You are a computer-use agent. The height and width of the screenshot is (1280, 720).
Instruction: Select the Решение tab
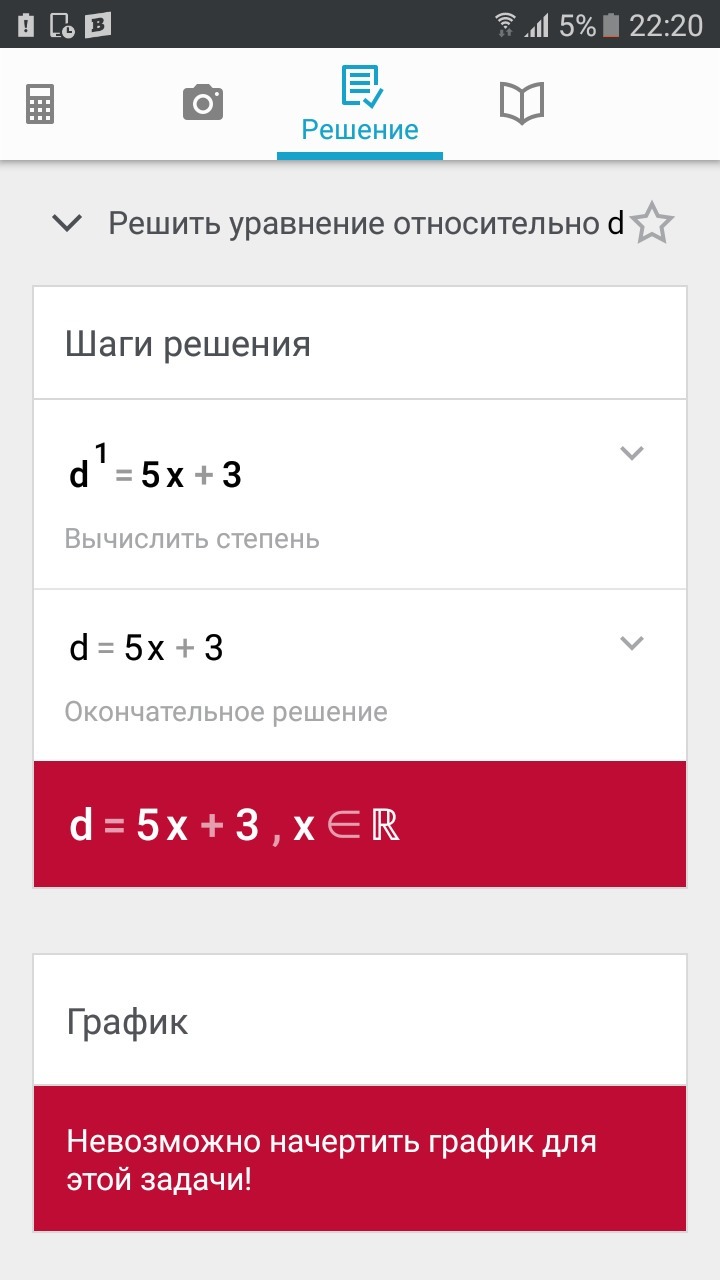(360, 104)
